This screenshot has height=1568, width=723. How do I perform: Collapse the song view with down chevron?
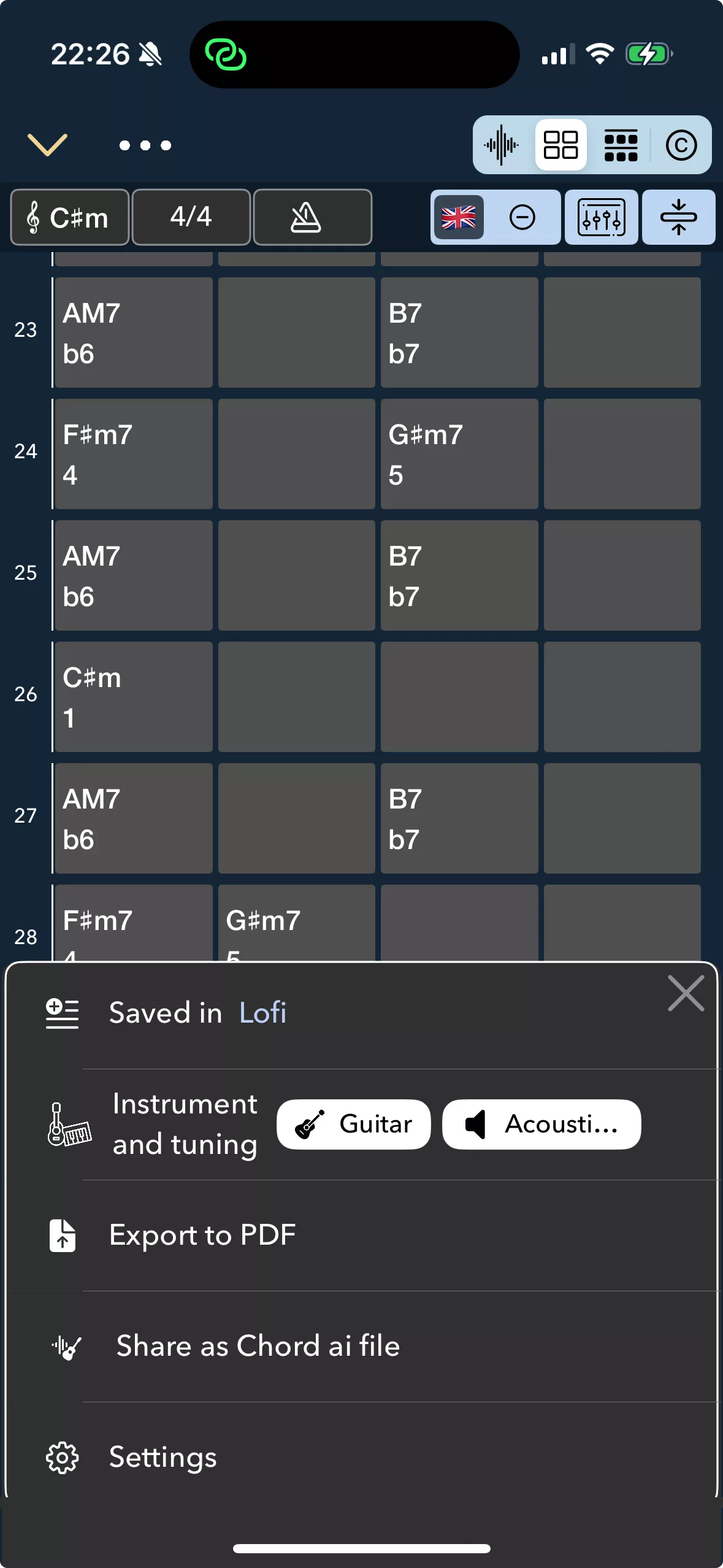(x=48, y=145)
